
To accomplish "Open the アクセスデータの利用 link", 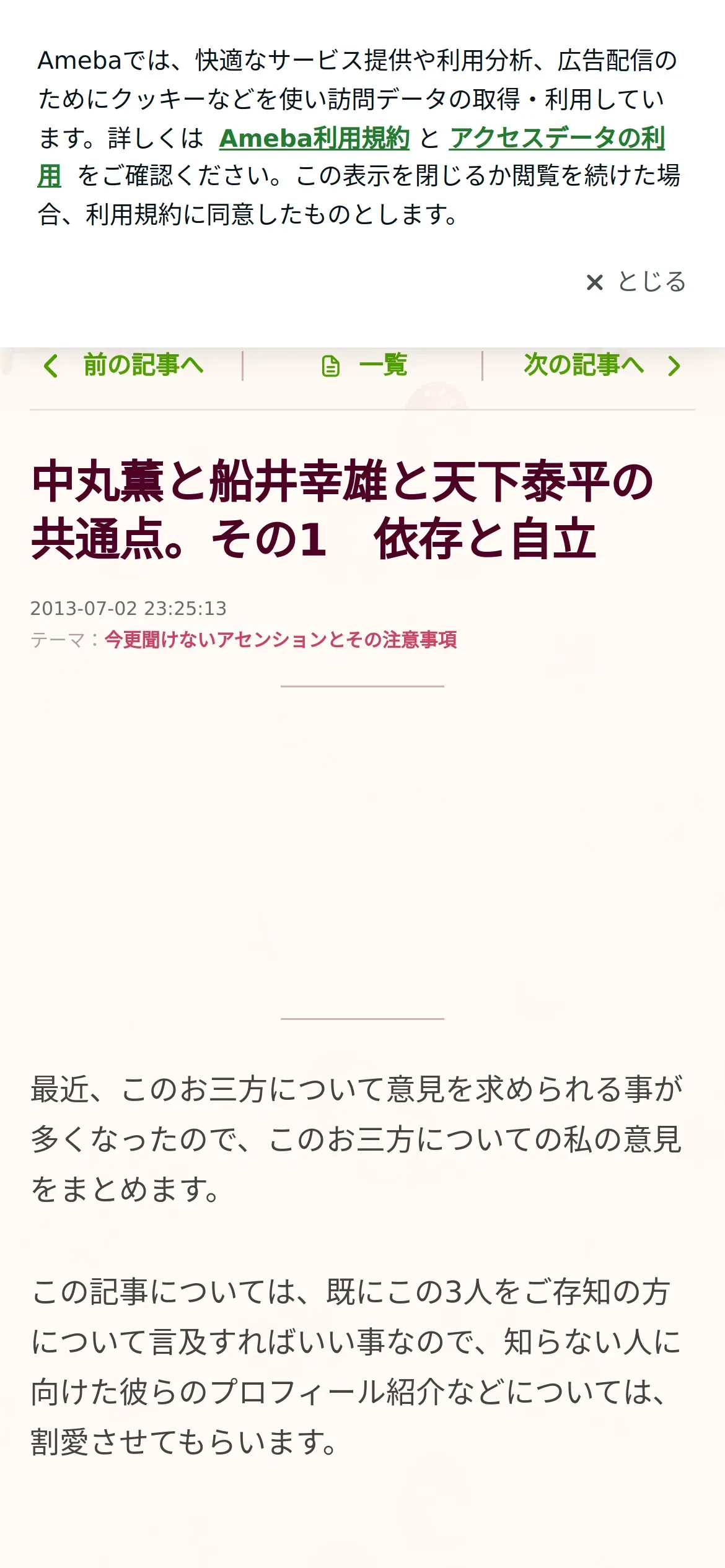I will click(x=557, y=138).
